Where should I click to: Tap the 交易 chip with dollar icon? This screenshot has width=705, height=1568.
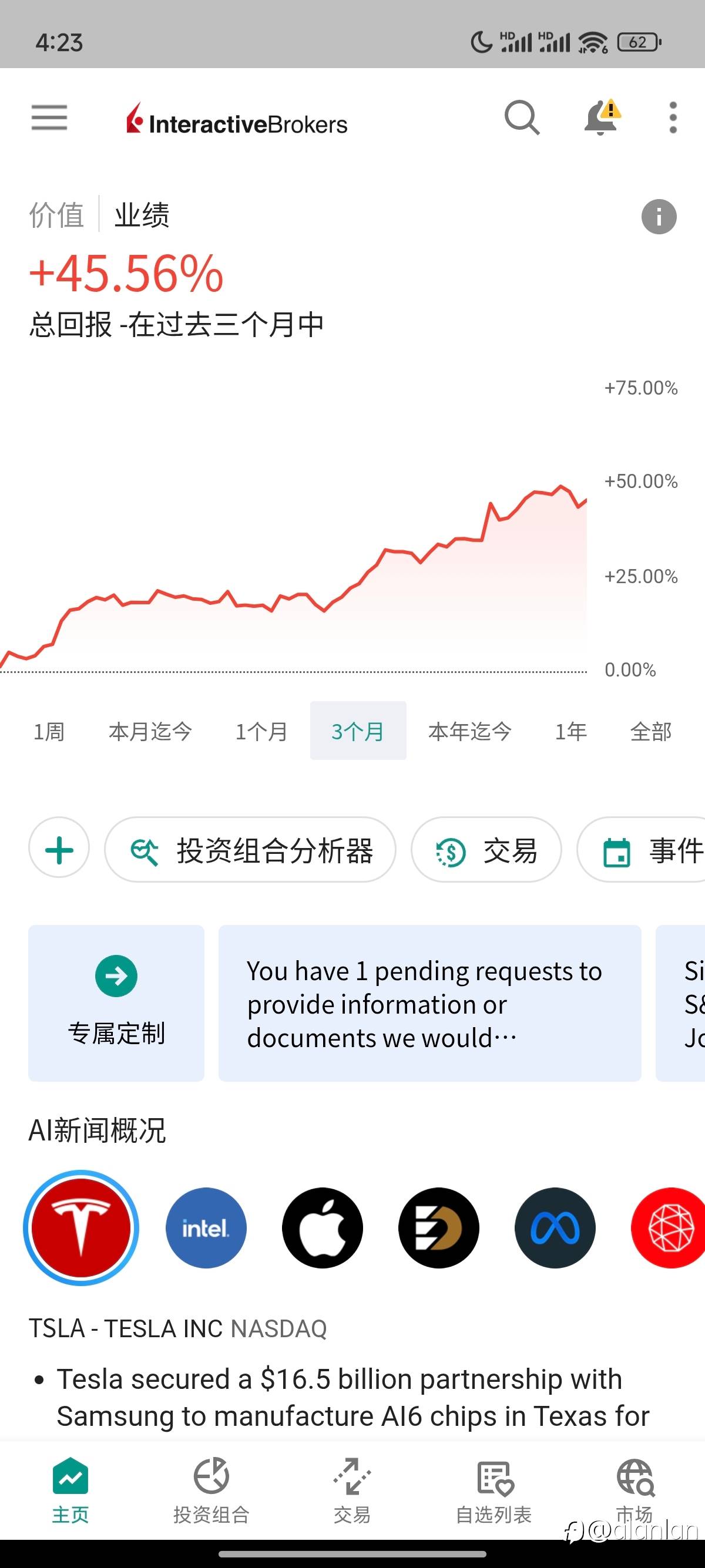click(486, 849)
